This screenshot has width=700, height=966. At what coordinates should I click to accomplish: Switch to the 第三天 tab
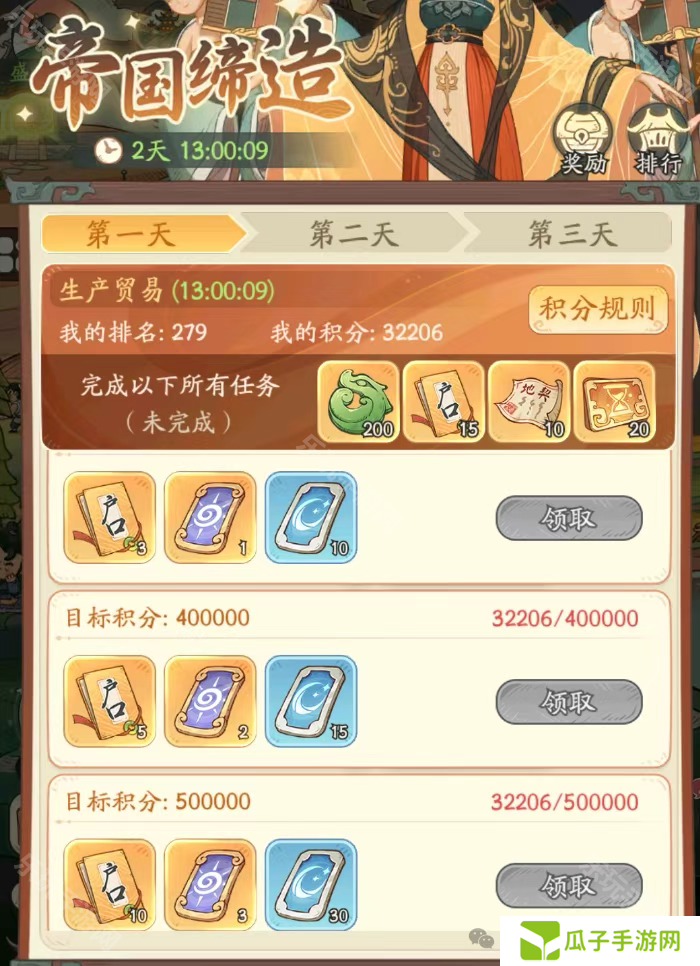coord(573,234)
